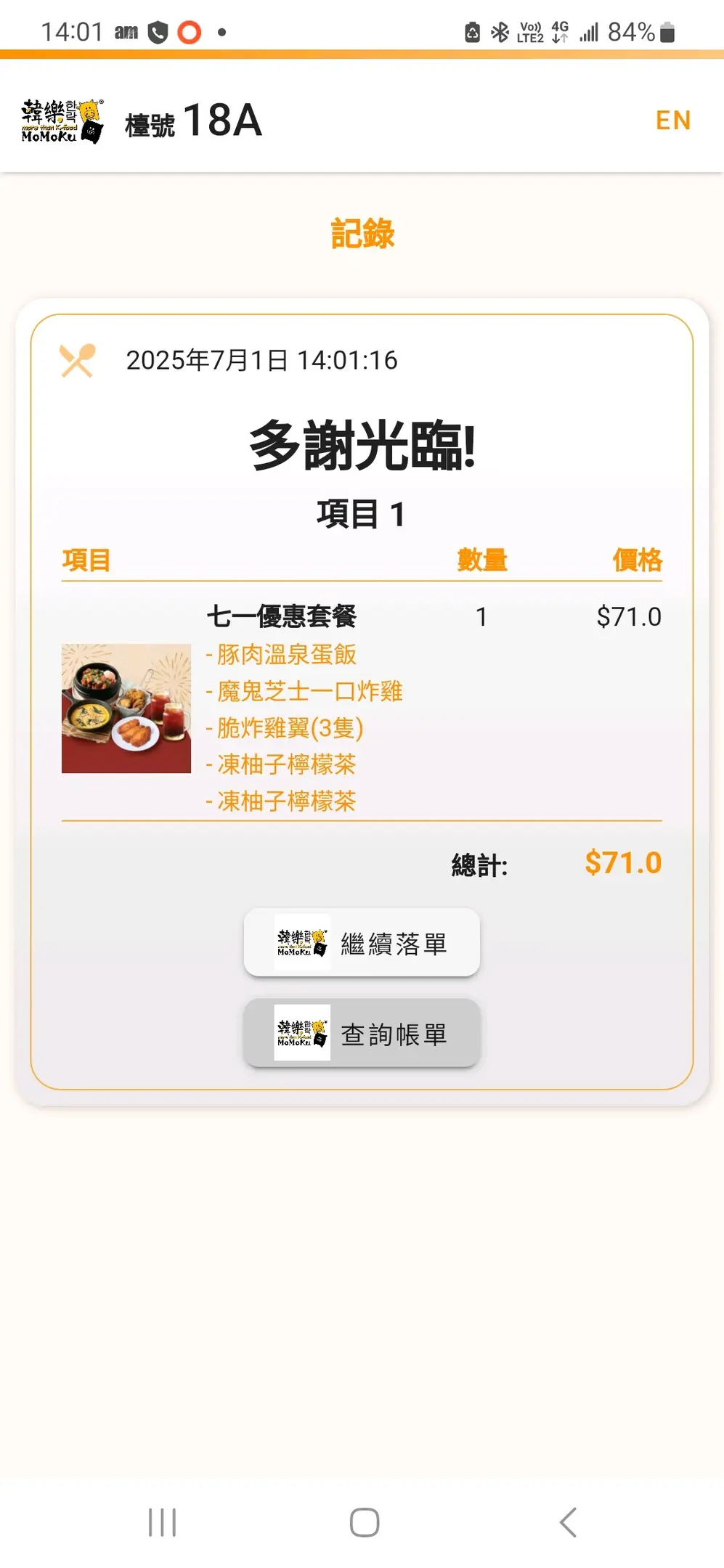
Task: Open 查詢帳單 to check the bill
Action: point(362,1034)
